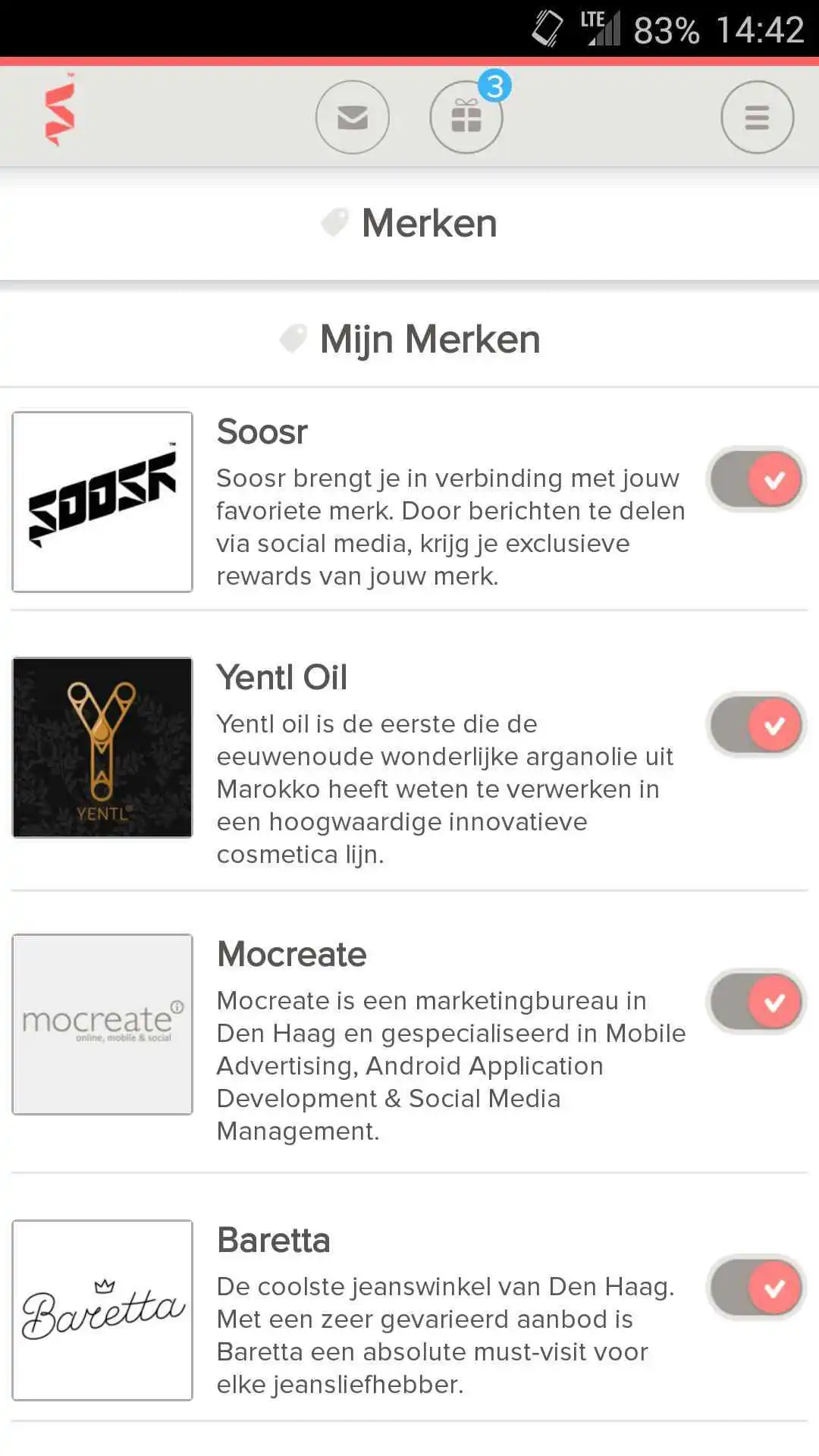Image resolution: width=819 pixels, height=1456 pixels.
Task: Turn off the Yentl Oil switch
Action: [755, 725]
